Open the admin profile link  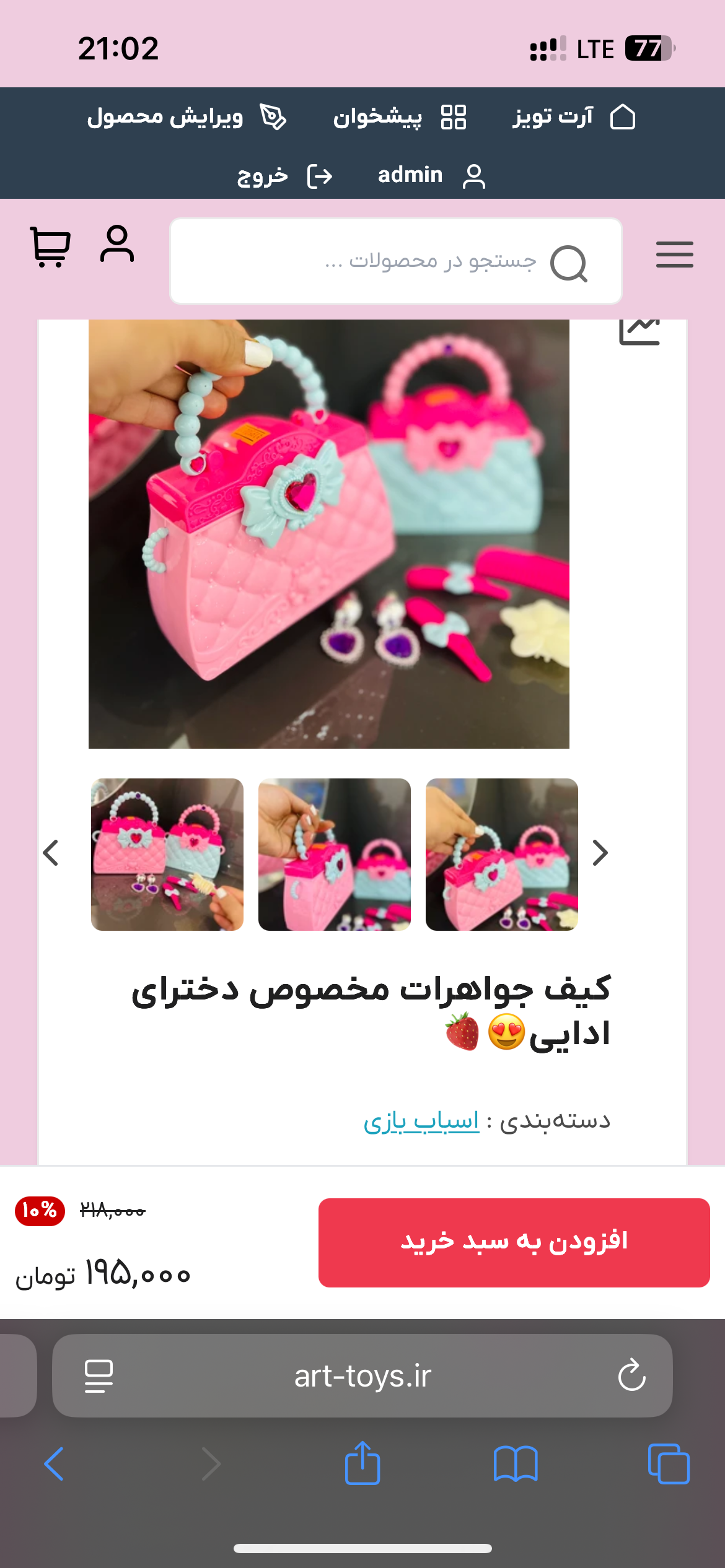click(x=432, y=176)
